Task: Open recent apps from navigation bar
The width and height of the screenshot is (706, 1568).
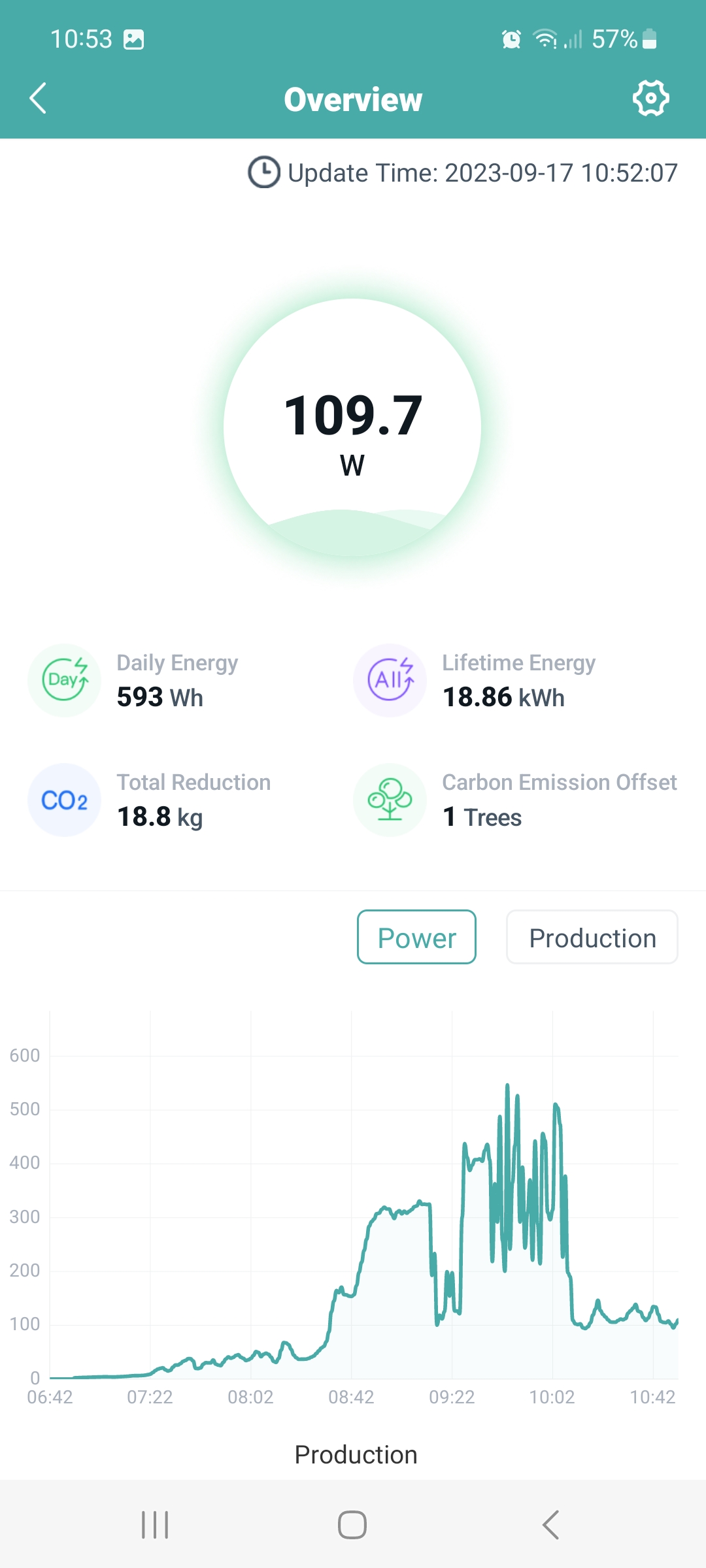Action: [x=155, y=1525]
